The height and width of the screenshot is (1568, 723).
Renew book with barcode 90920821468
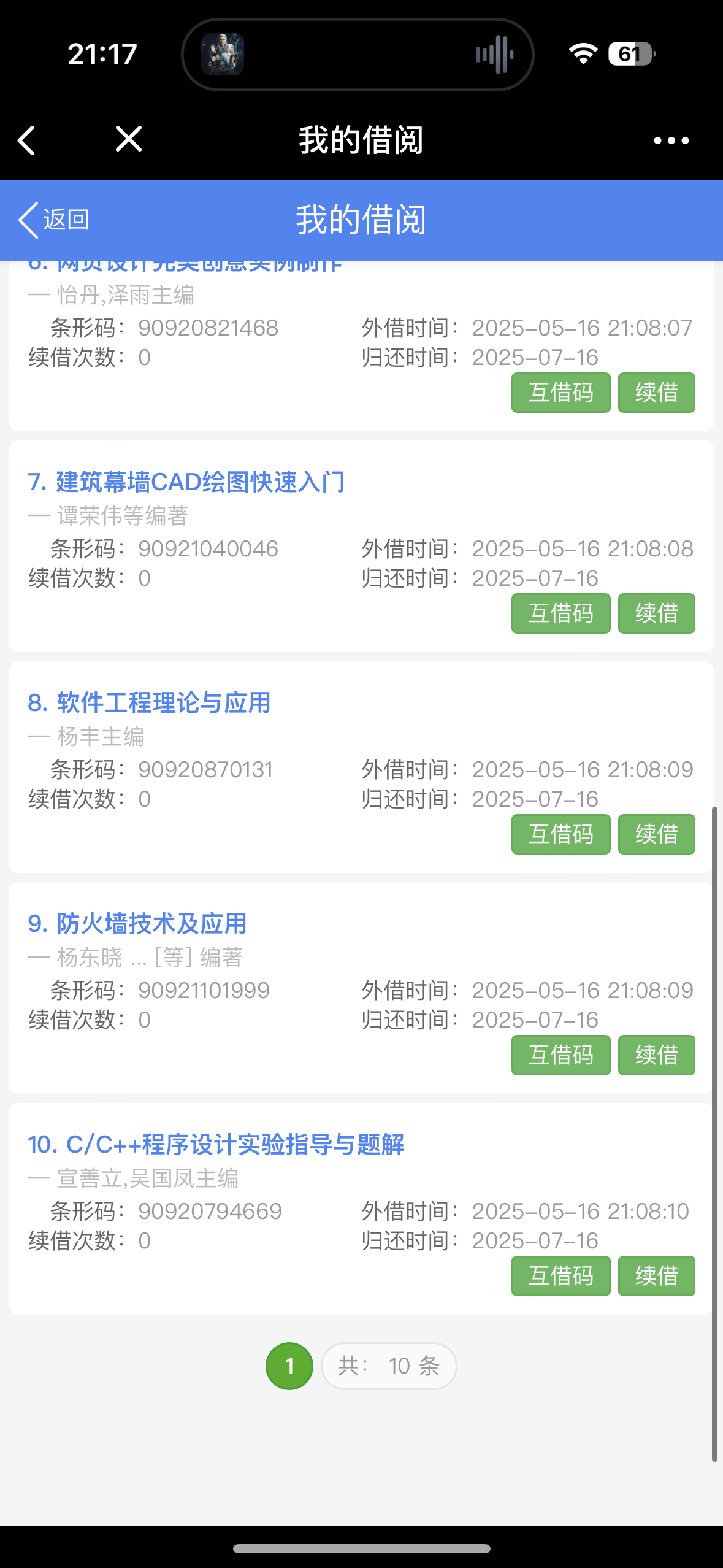tap(656, 393)
